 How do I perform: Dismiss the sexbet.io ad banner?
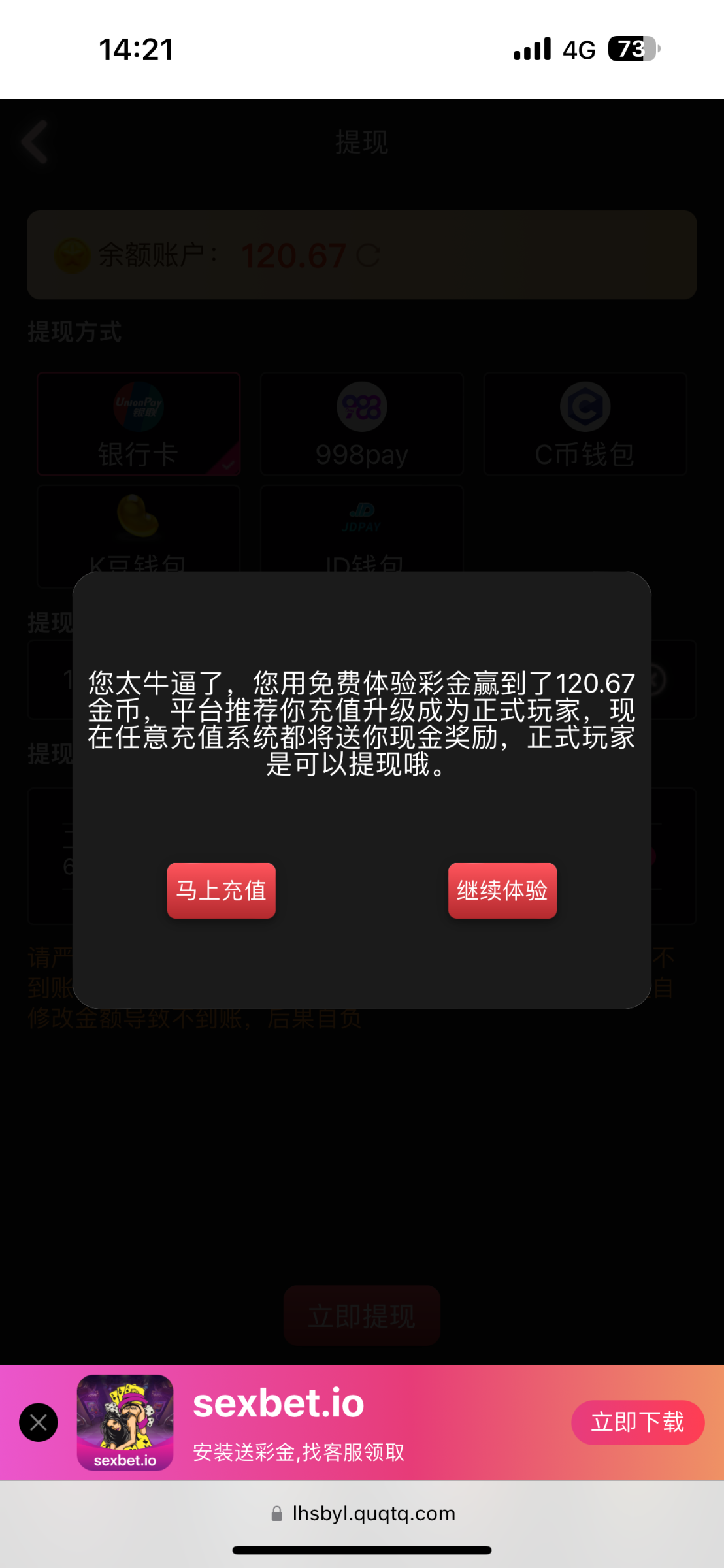click(38, 1422)
